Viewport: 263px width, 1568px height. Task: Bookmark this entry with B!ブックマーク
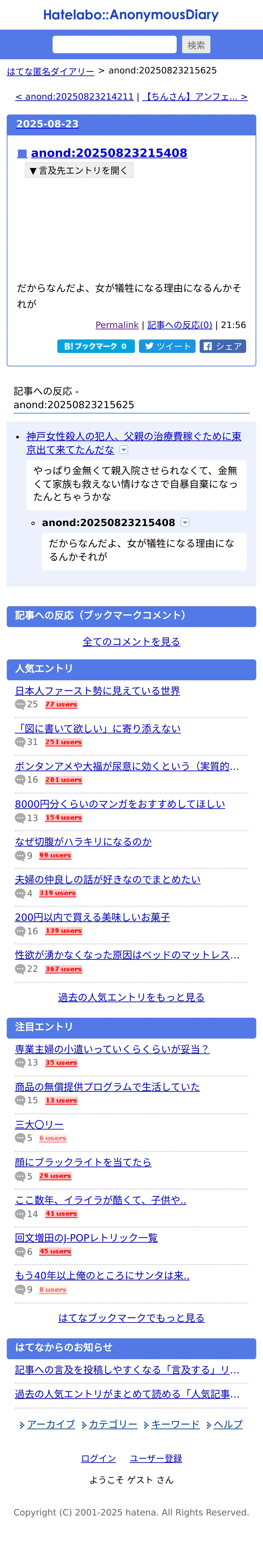click(x=96, y=346)
